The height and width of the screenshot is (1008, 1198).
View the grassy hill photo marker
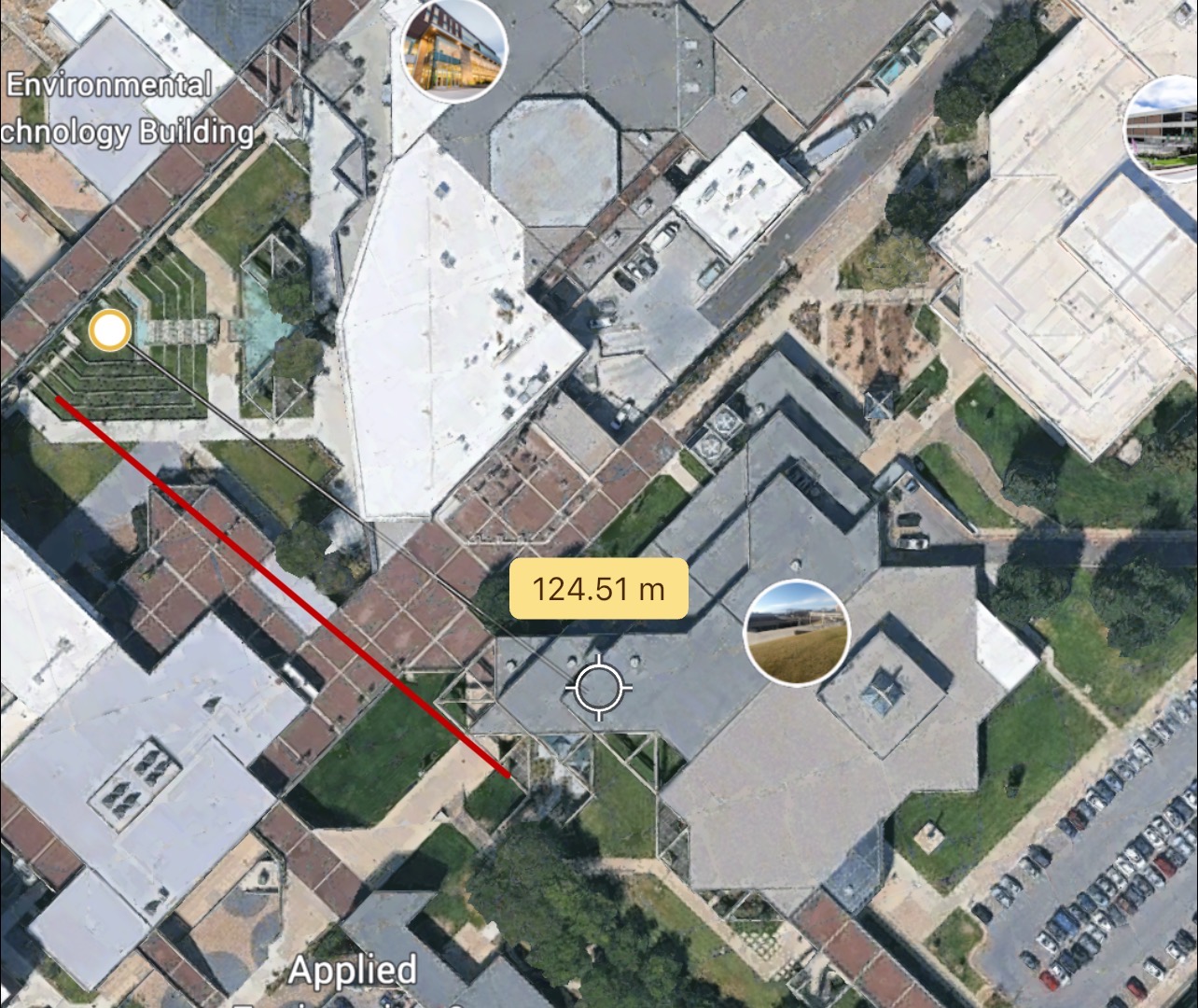pyautogui.click(x=796, y=632)
